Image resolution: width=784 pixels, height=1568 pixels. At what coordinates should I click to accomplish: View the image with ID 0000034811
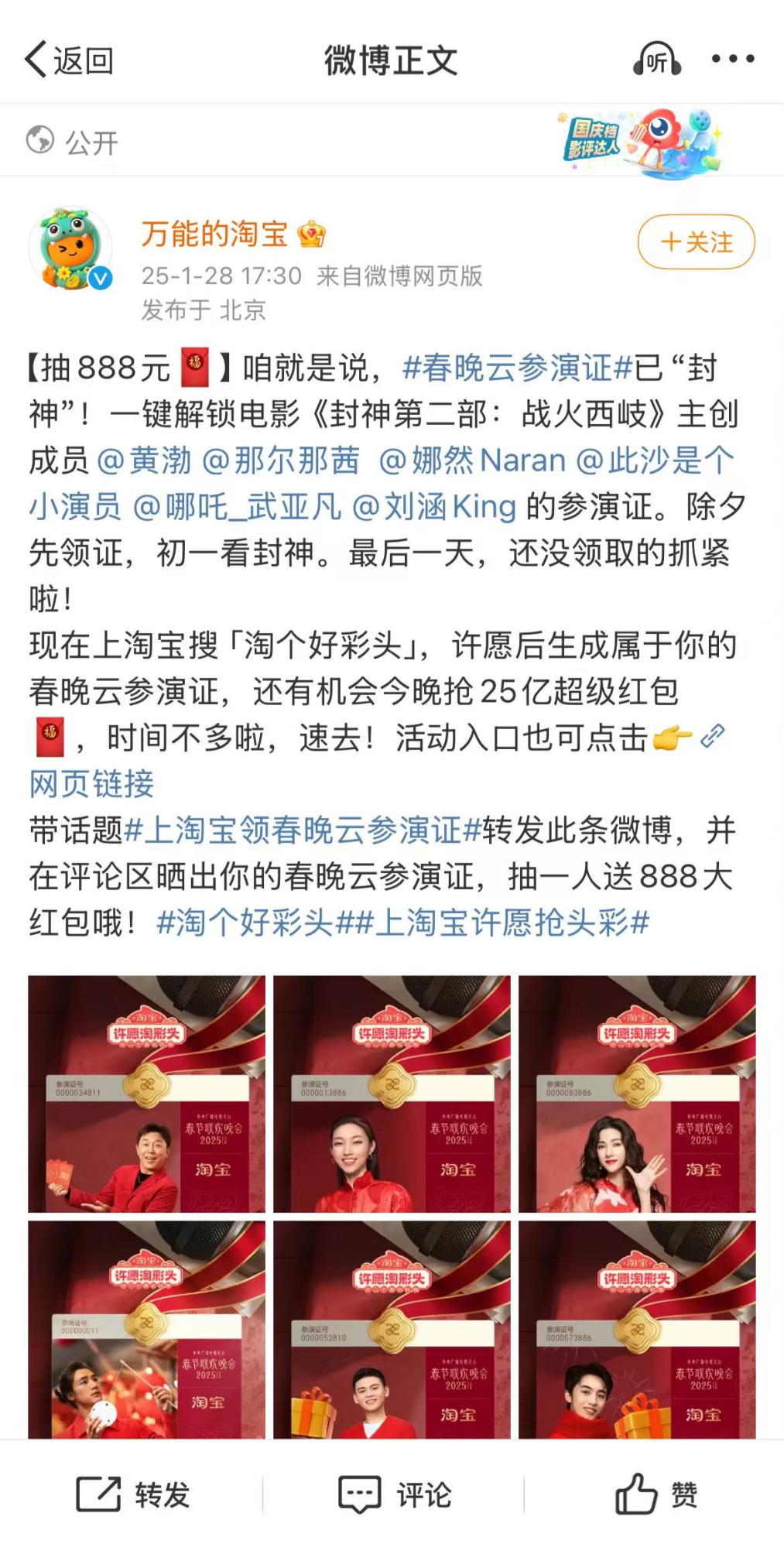click(146, 1094)
